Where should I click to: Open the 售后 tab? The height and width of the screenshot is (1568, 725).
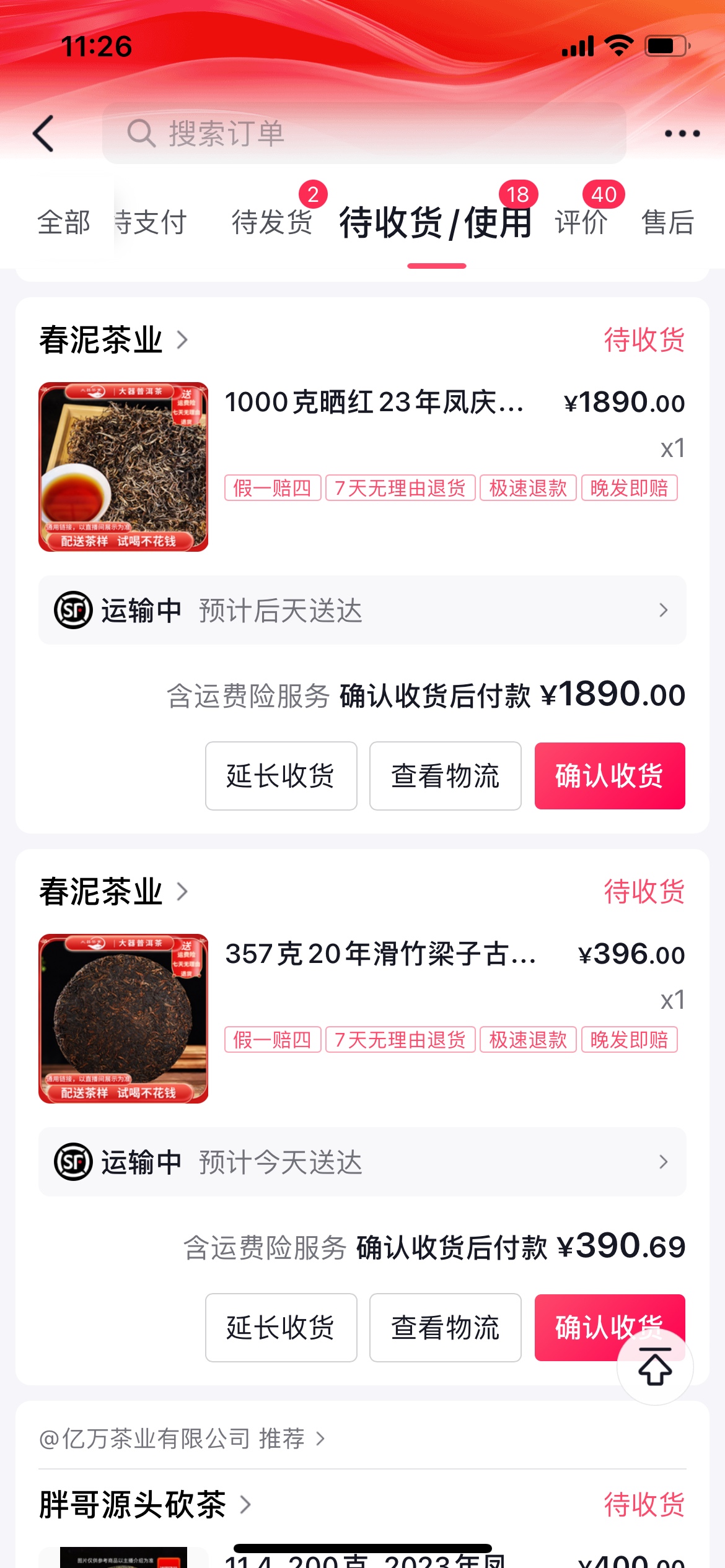pos(668,222)
